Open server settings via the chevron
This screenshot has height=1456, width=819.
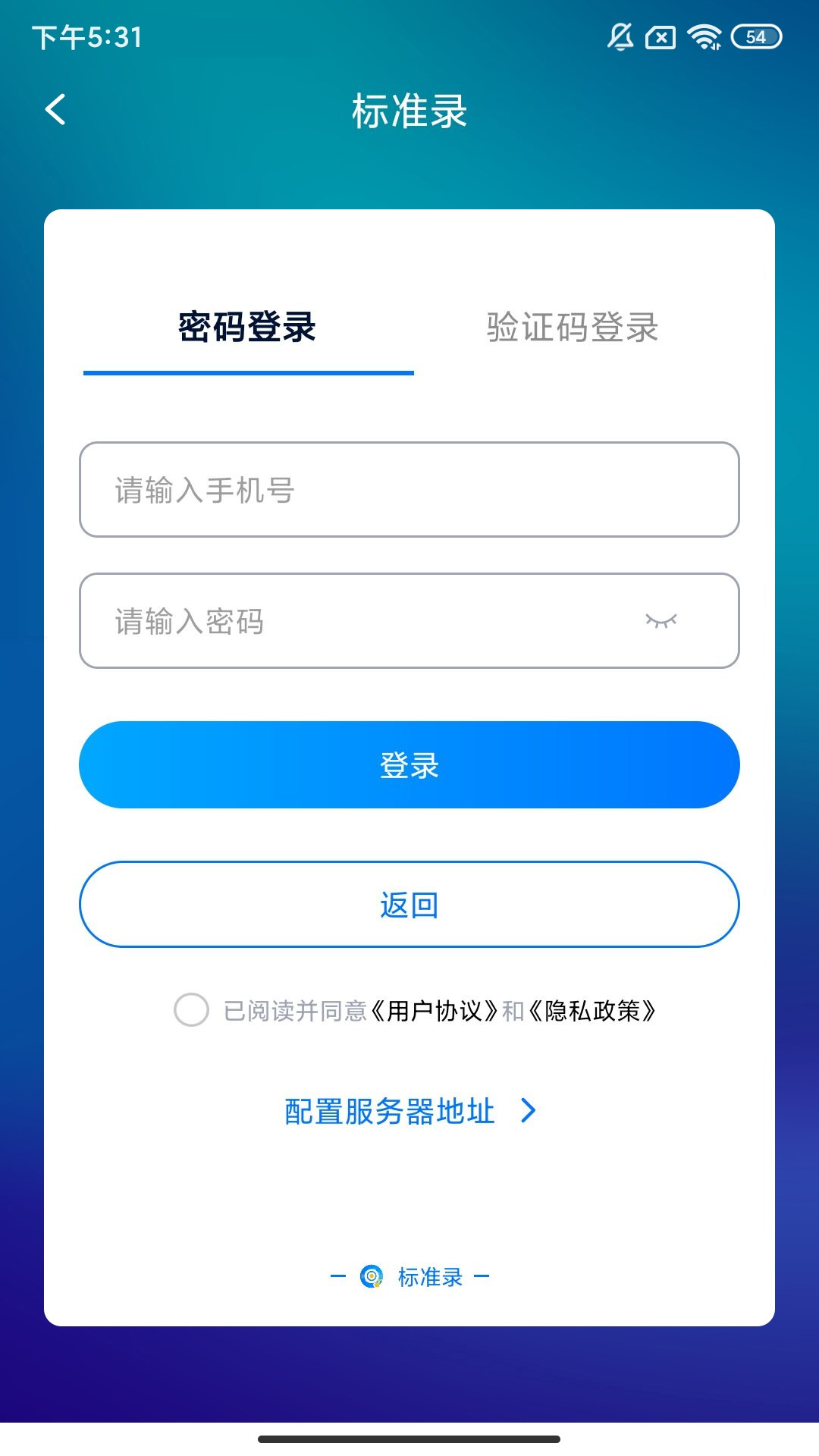tap(530, 1112)
